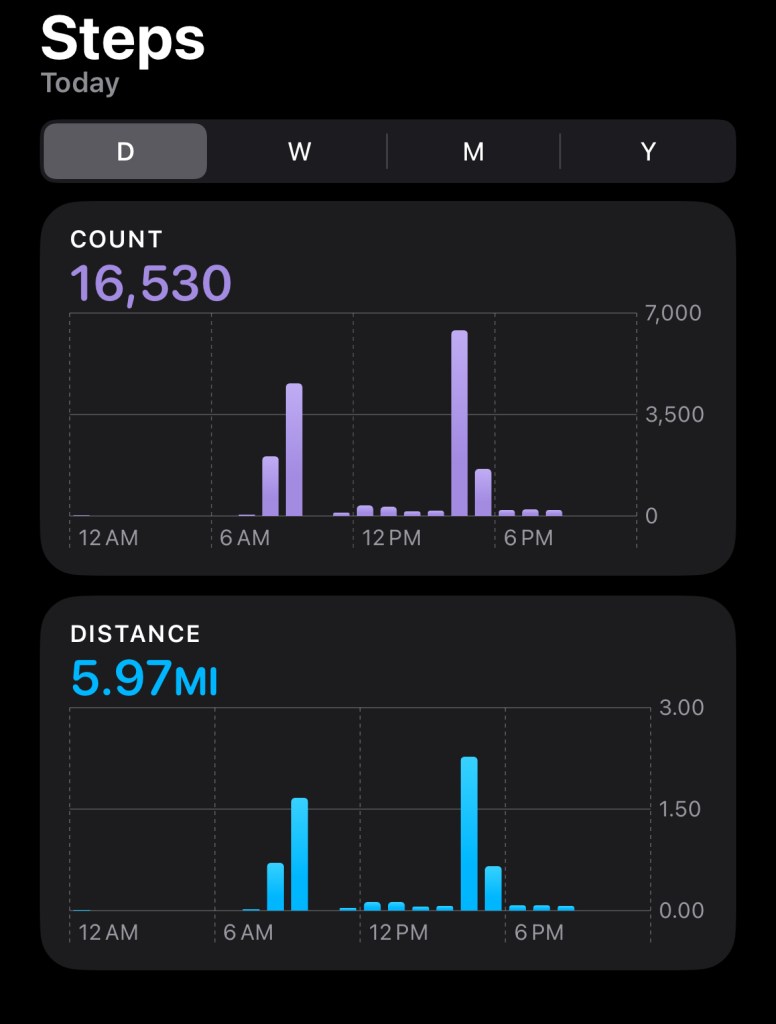Switch to the Y yearly view
The height and width of the screenshot is (1024, 776).
(648, 151)
